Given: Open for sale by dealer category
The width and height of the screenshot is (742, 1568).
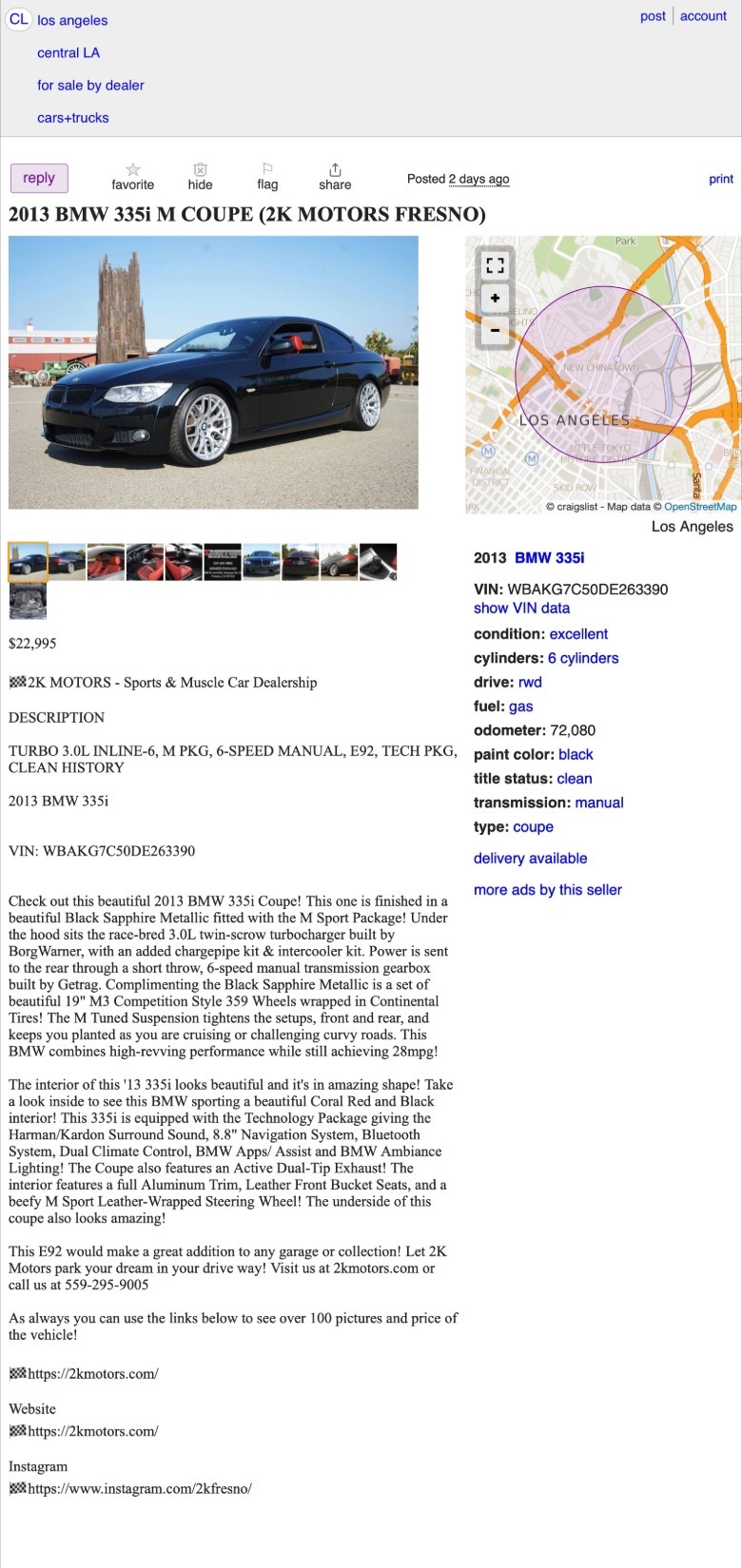Looking at the screenshot, I should (90, 86).
